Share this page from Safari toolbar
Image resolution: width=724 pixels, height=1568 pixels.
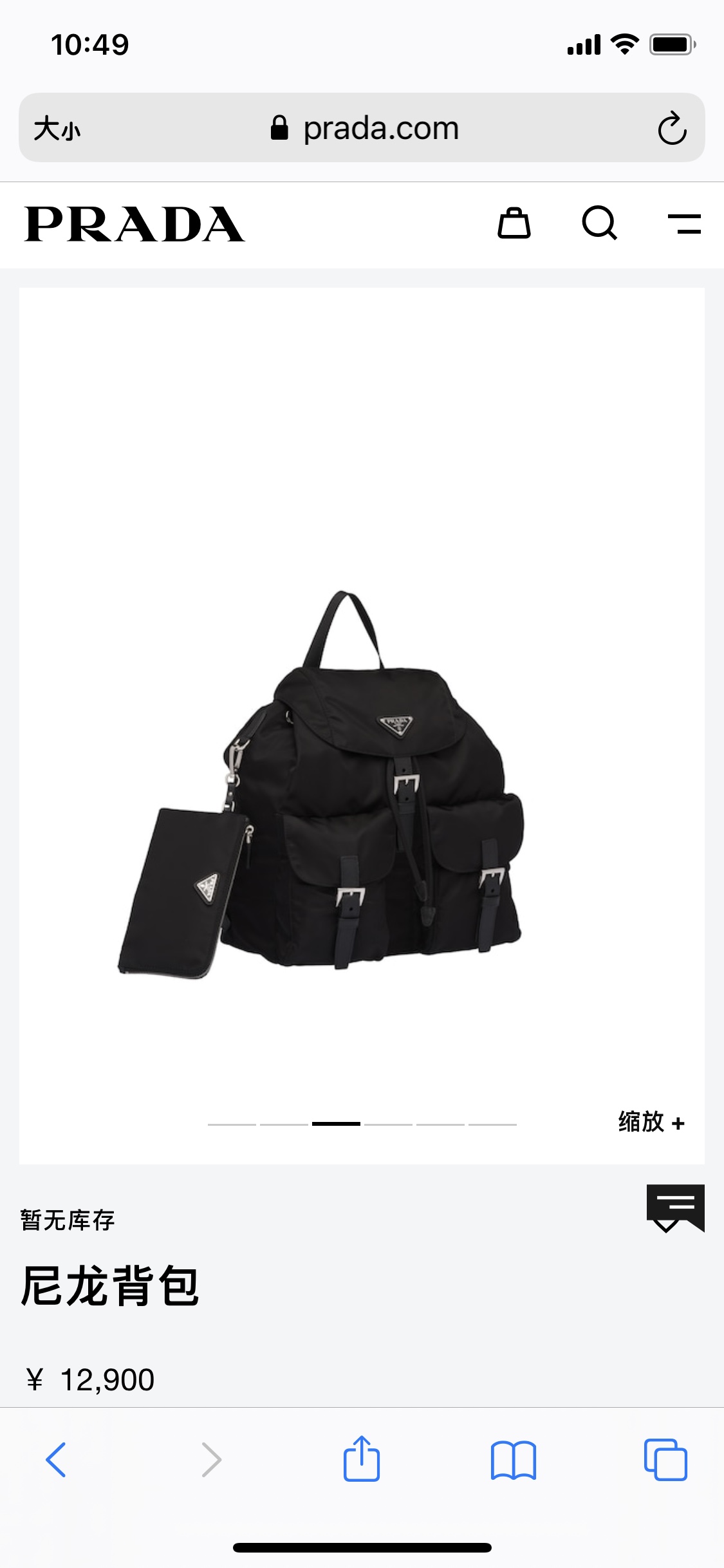click(362, 1459)
